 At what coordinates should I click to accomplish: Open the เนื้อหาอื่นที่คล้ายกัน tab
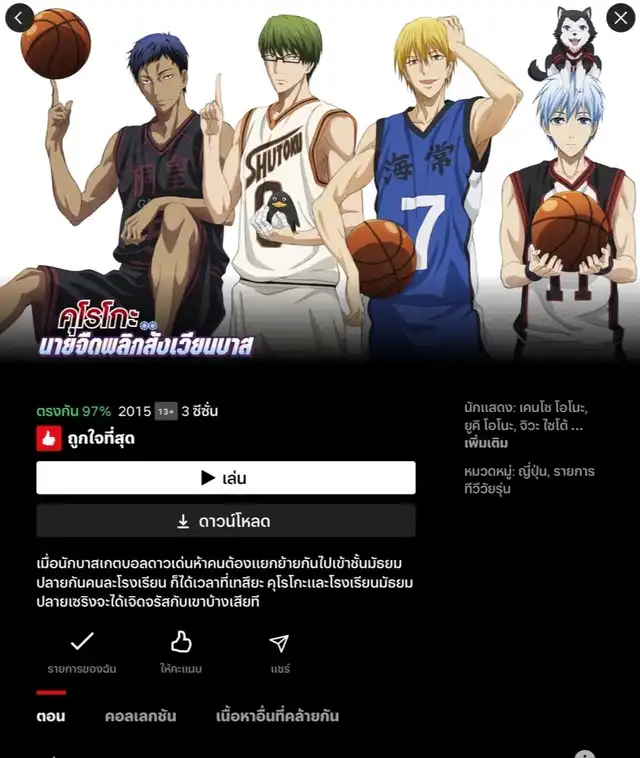(277, 716)
